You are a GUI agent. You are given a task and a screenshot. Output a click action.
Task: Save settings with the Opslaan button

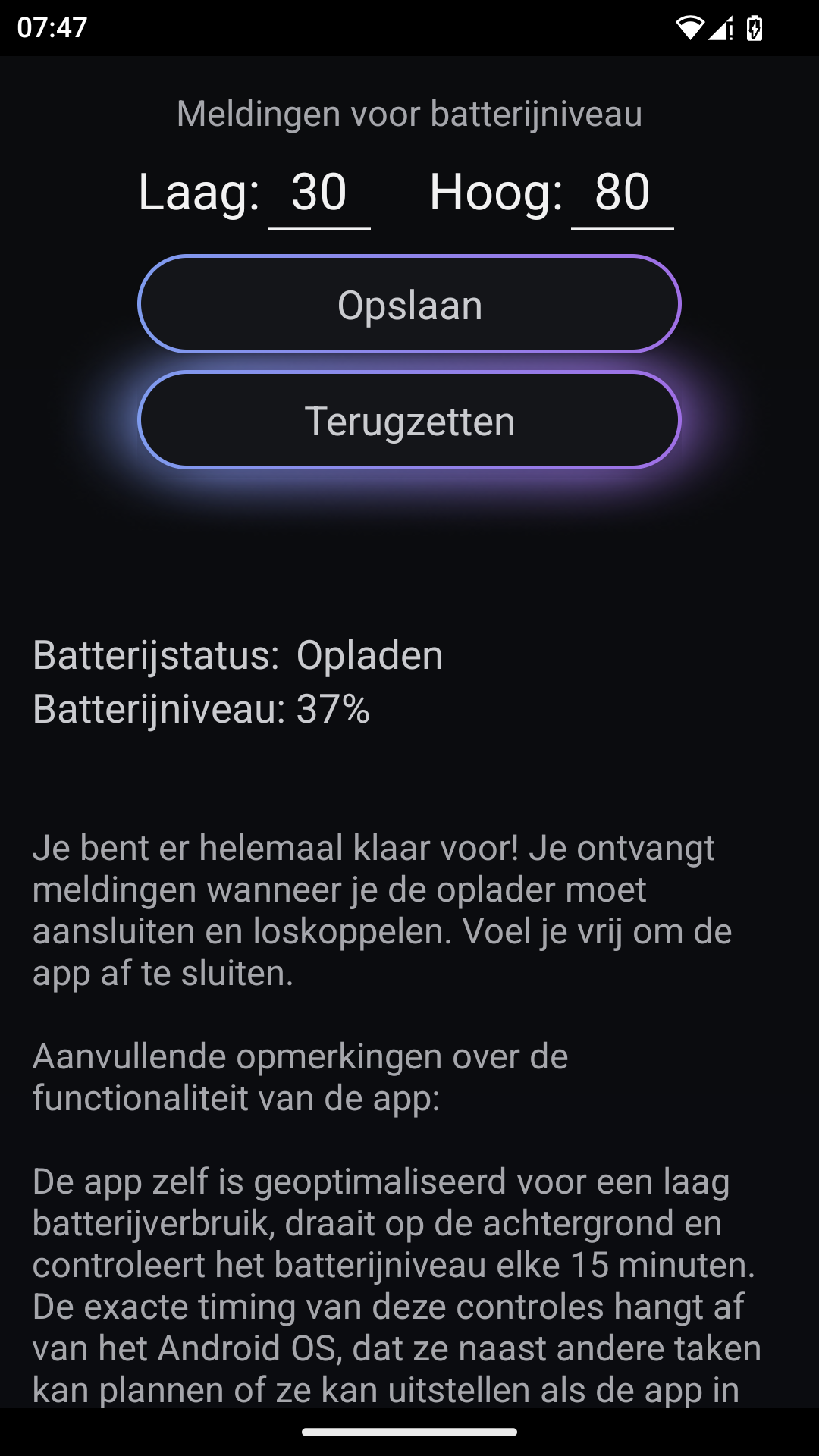[409, 304]
